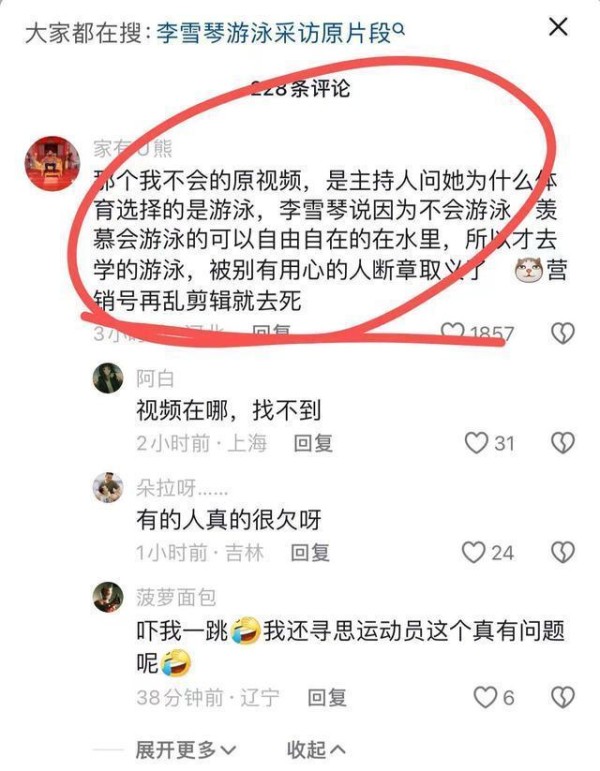Reply to 阿白's comment
The image size is (600, 771).
pyautogui.click(x=312, y=442)
